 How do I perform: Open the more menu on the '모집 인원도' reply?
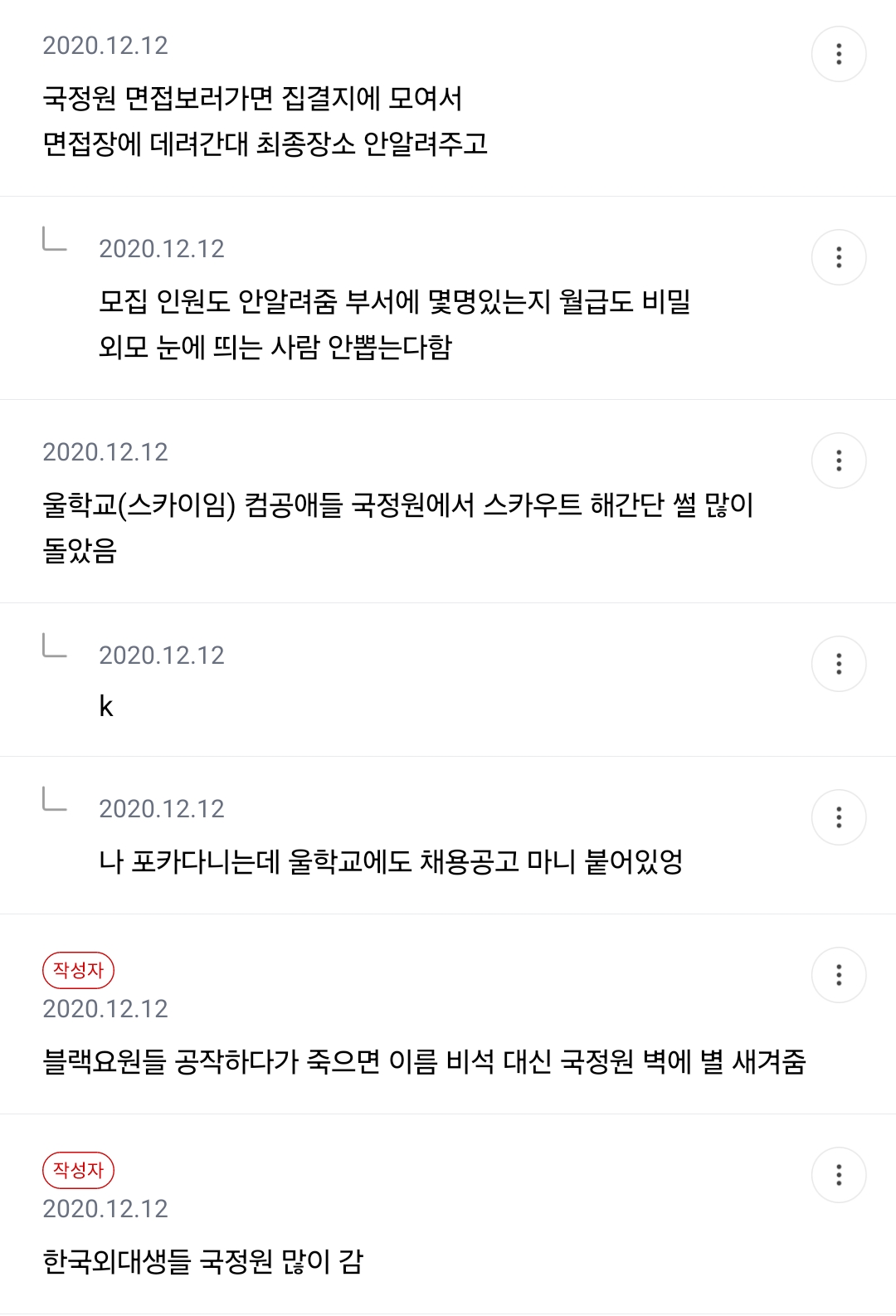(x=839, y=257)
